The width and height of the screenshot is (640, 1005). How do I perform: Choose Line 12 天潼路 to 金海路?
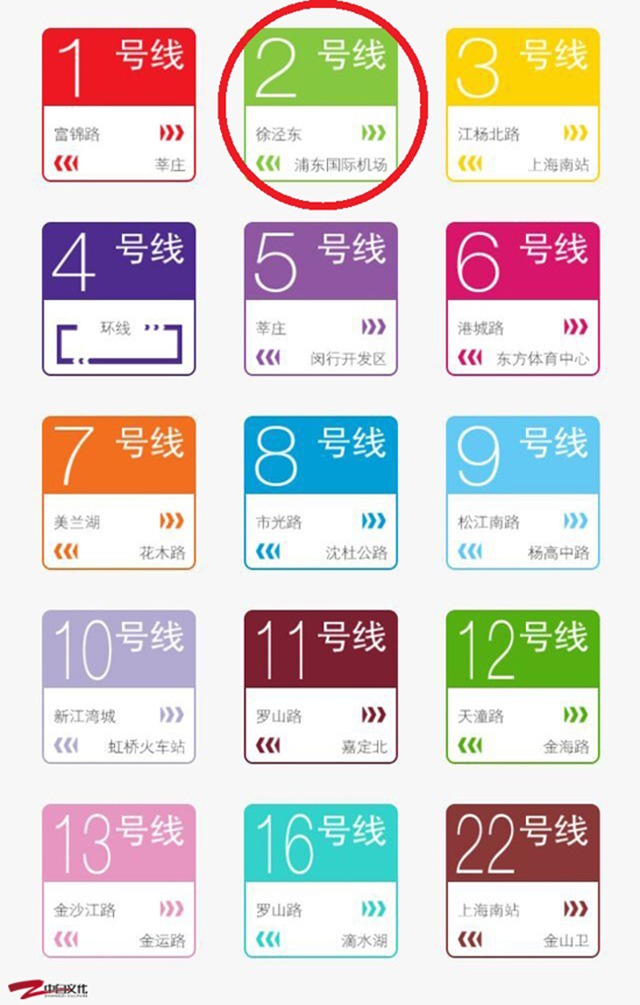(x=522, y=687)
